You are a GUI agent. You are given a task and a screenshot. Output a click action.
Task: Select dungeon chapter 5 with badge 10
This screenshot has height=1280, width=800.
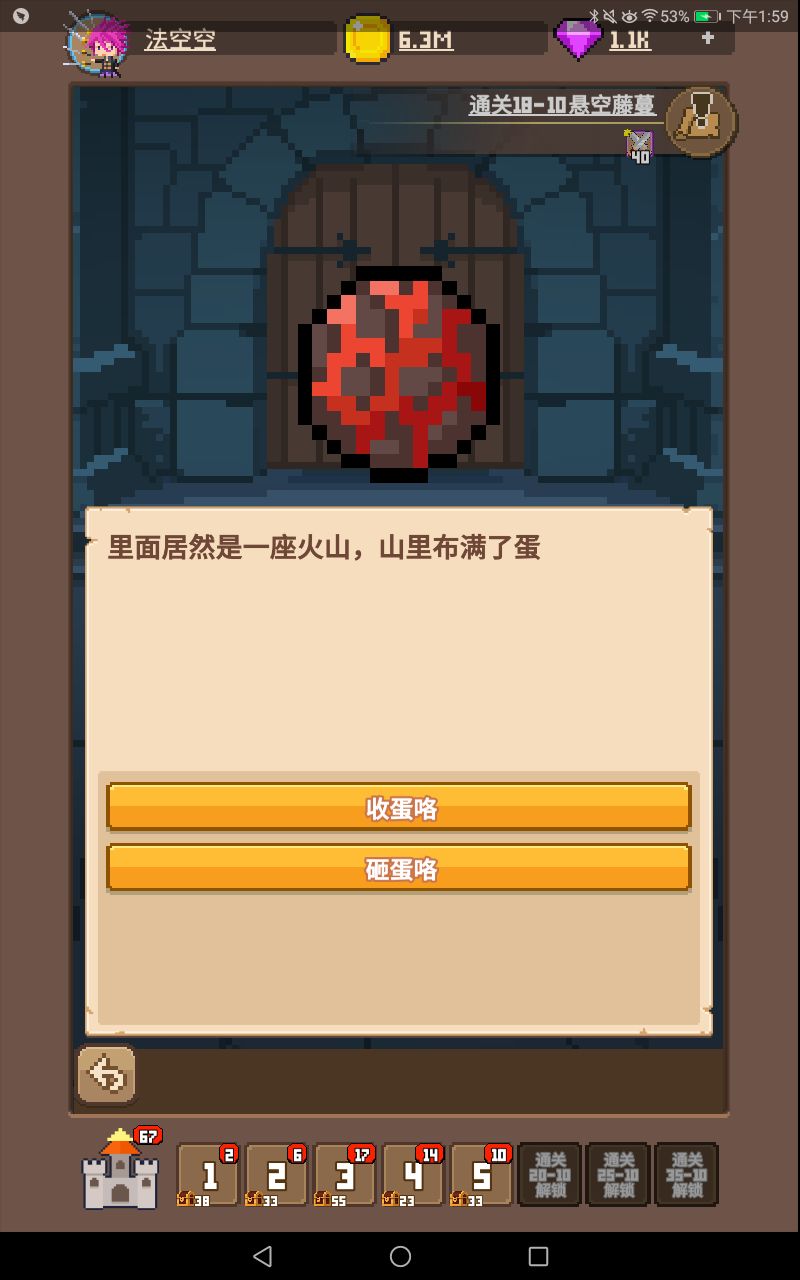[478, 1175]
